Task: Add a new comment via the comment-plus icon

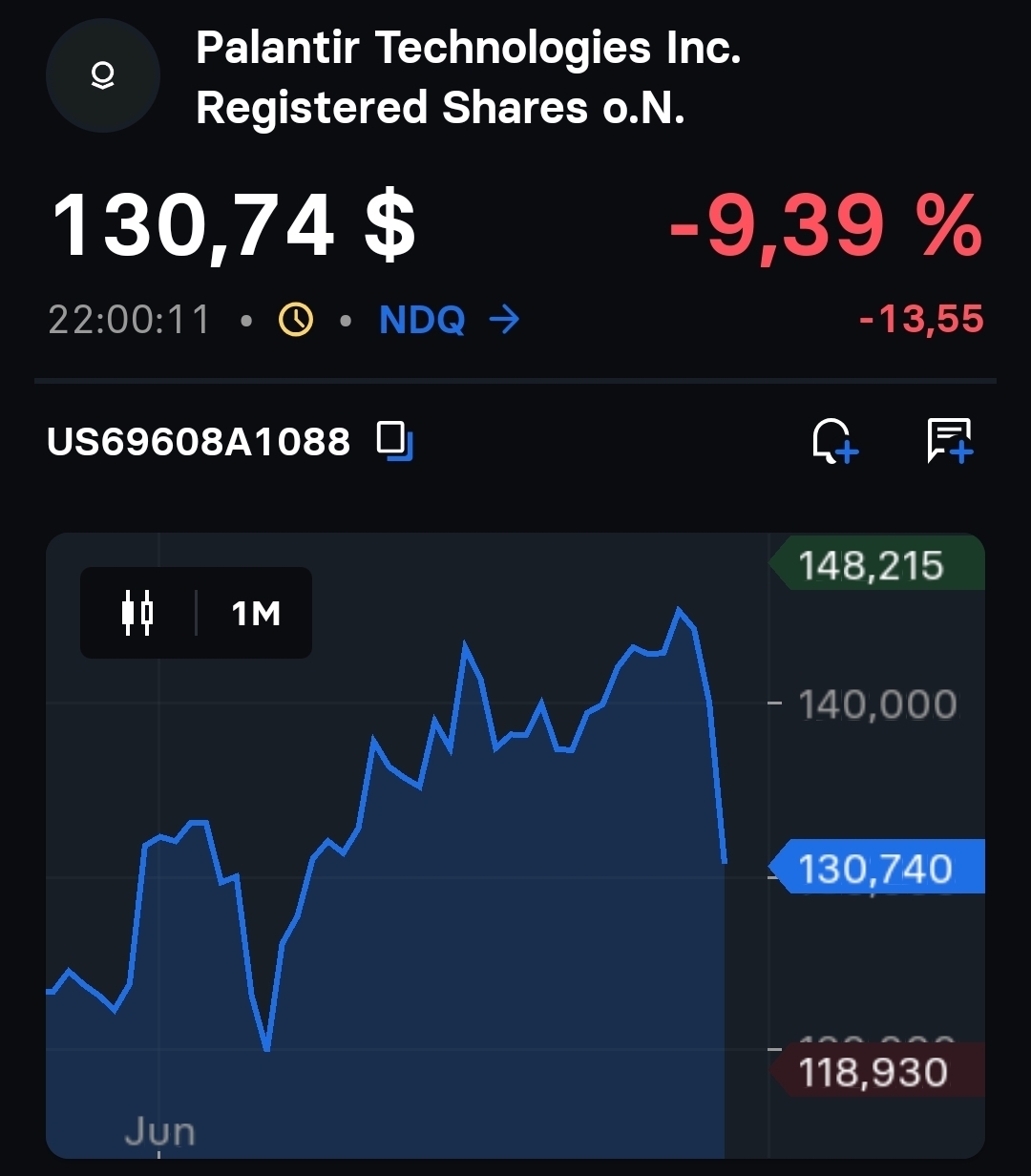Action: 948,441
